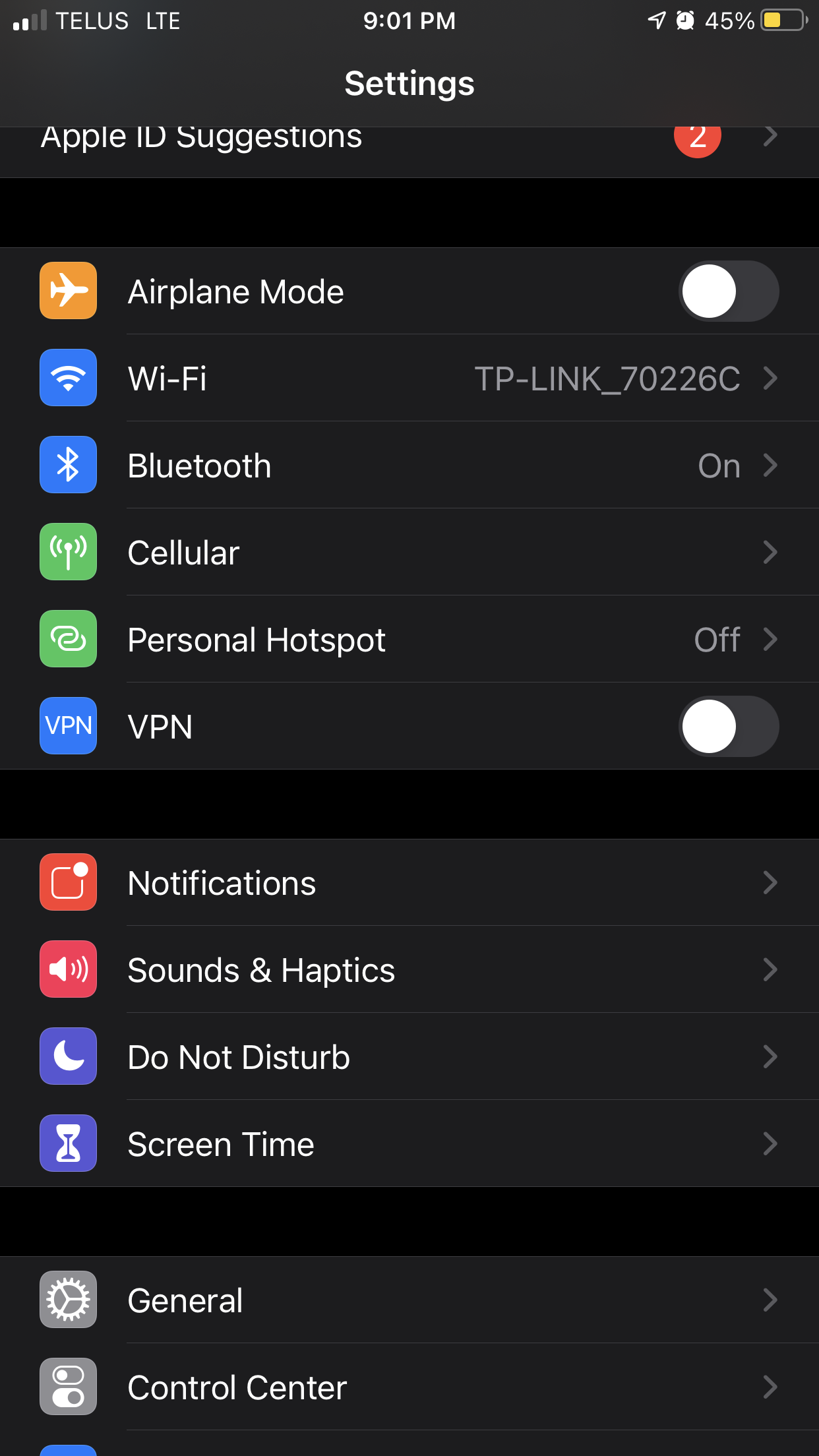Tap the Screen Time hourglass icon
819x1456 pixels.
point(68,1143)
